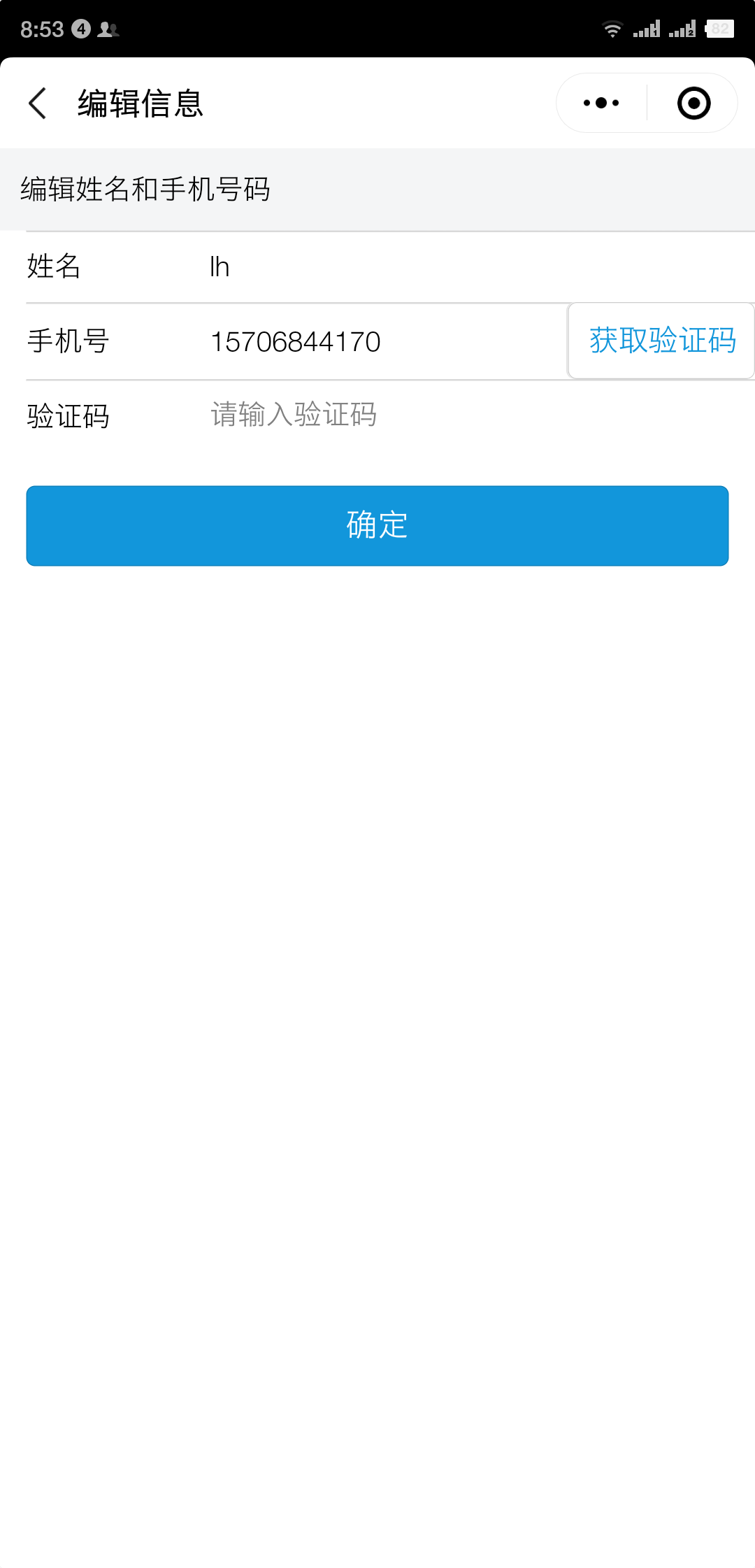Tap 获取验证码 to request a code
The width and height of the screenshot is (755, 1568).
[661, 341]
